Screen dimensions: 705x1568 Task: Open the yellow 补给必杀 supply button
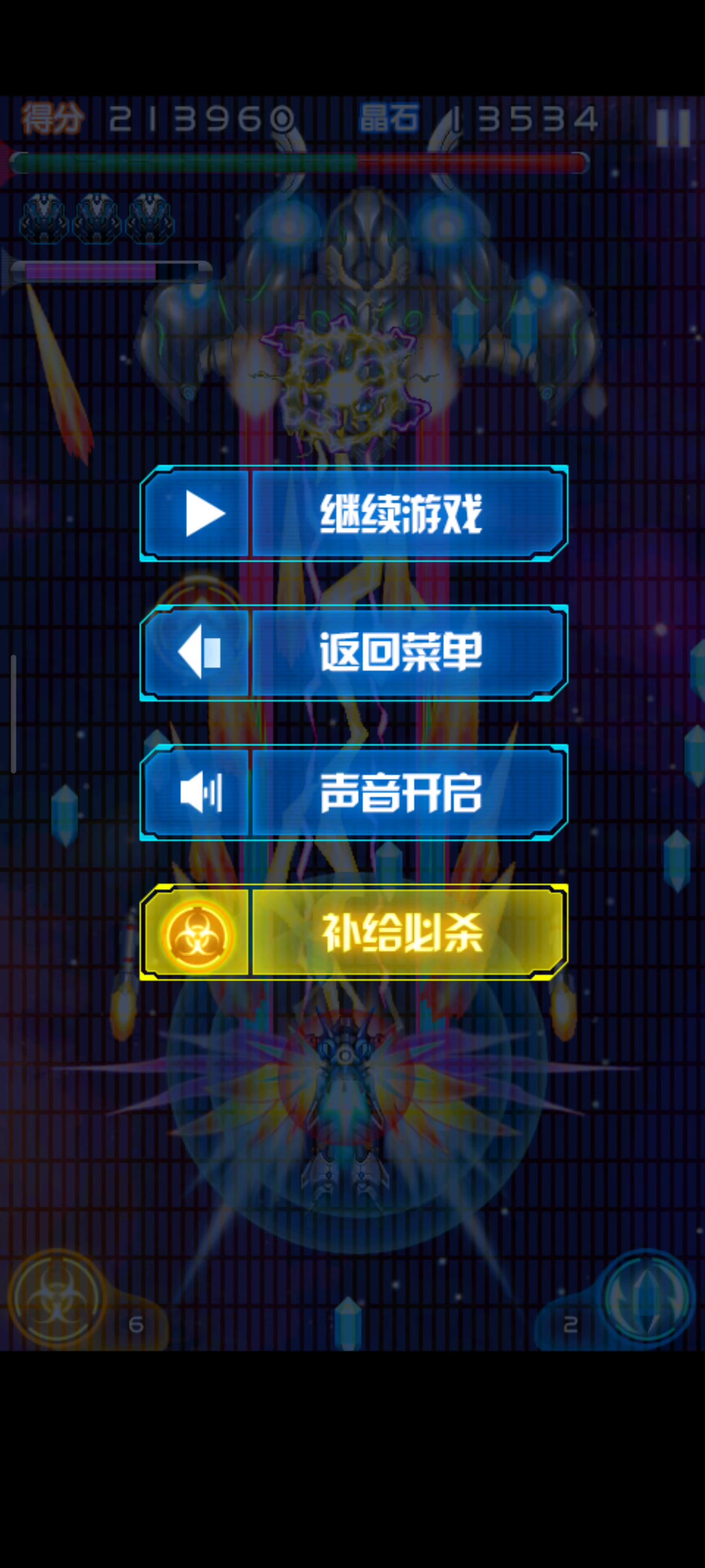[354, 932]
